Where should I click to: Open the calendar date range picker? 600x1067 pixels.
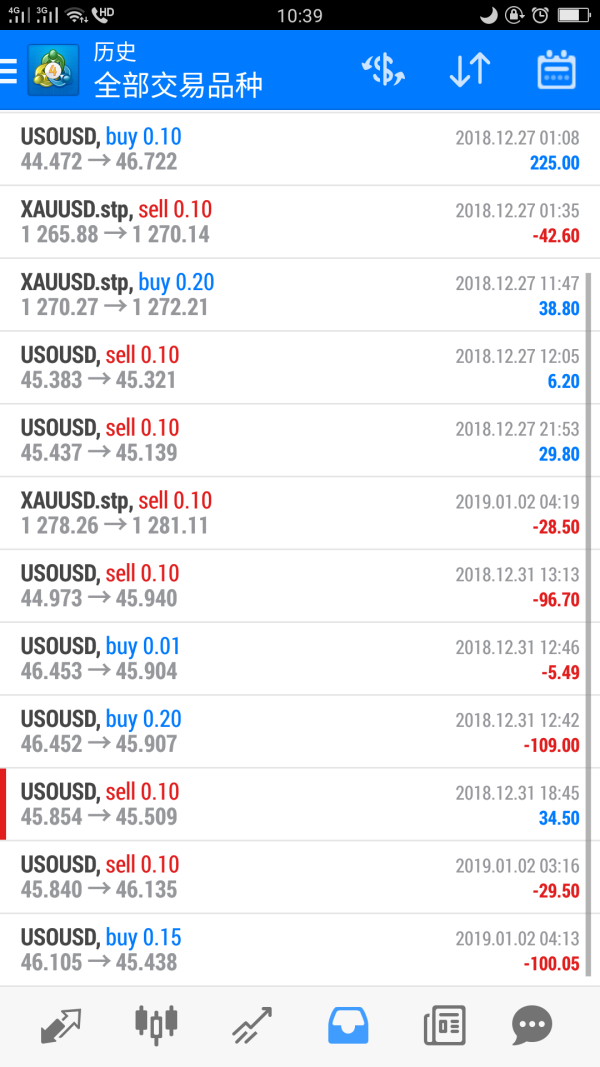pos(556,70)
